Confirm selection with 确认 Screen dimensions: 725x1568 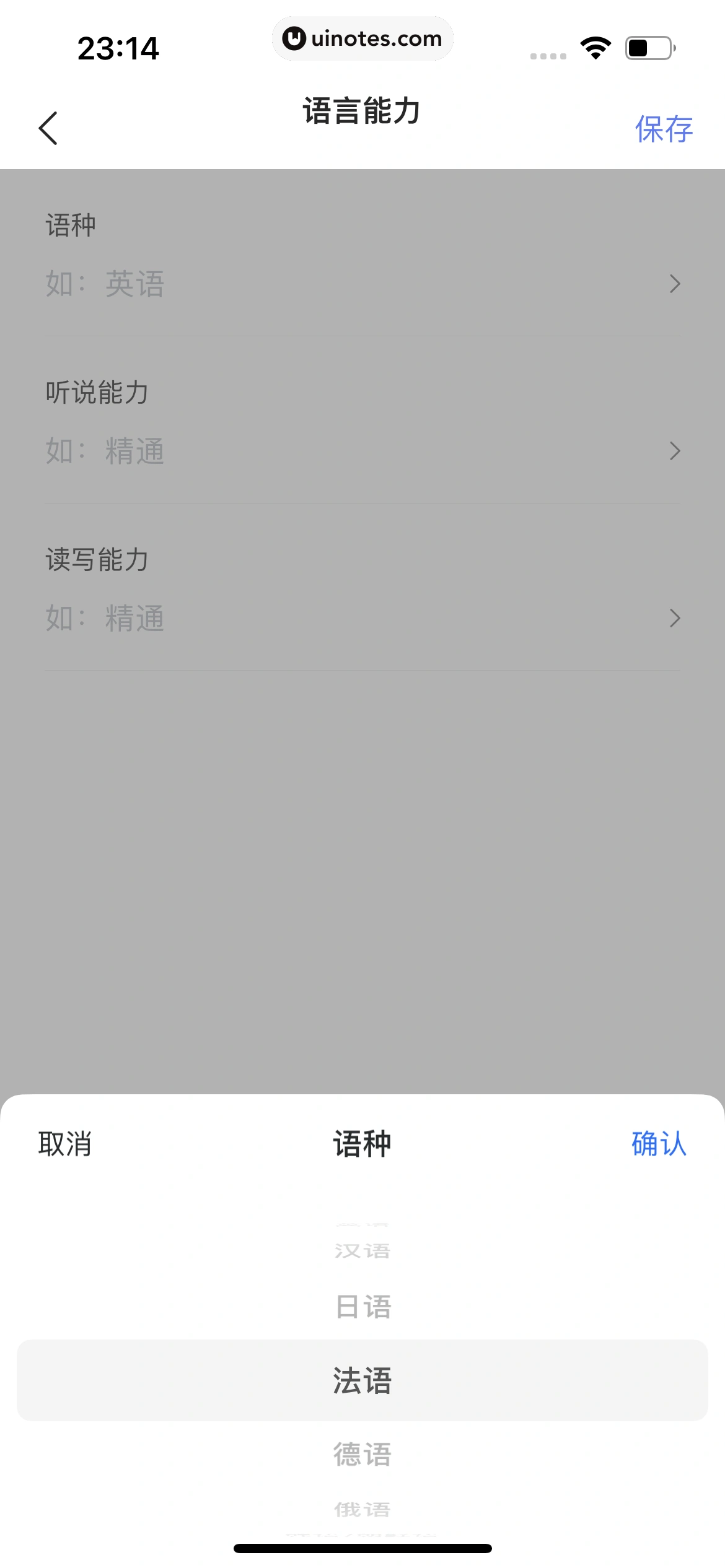[659, 1145]
